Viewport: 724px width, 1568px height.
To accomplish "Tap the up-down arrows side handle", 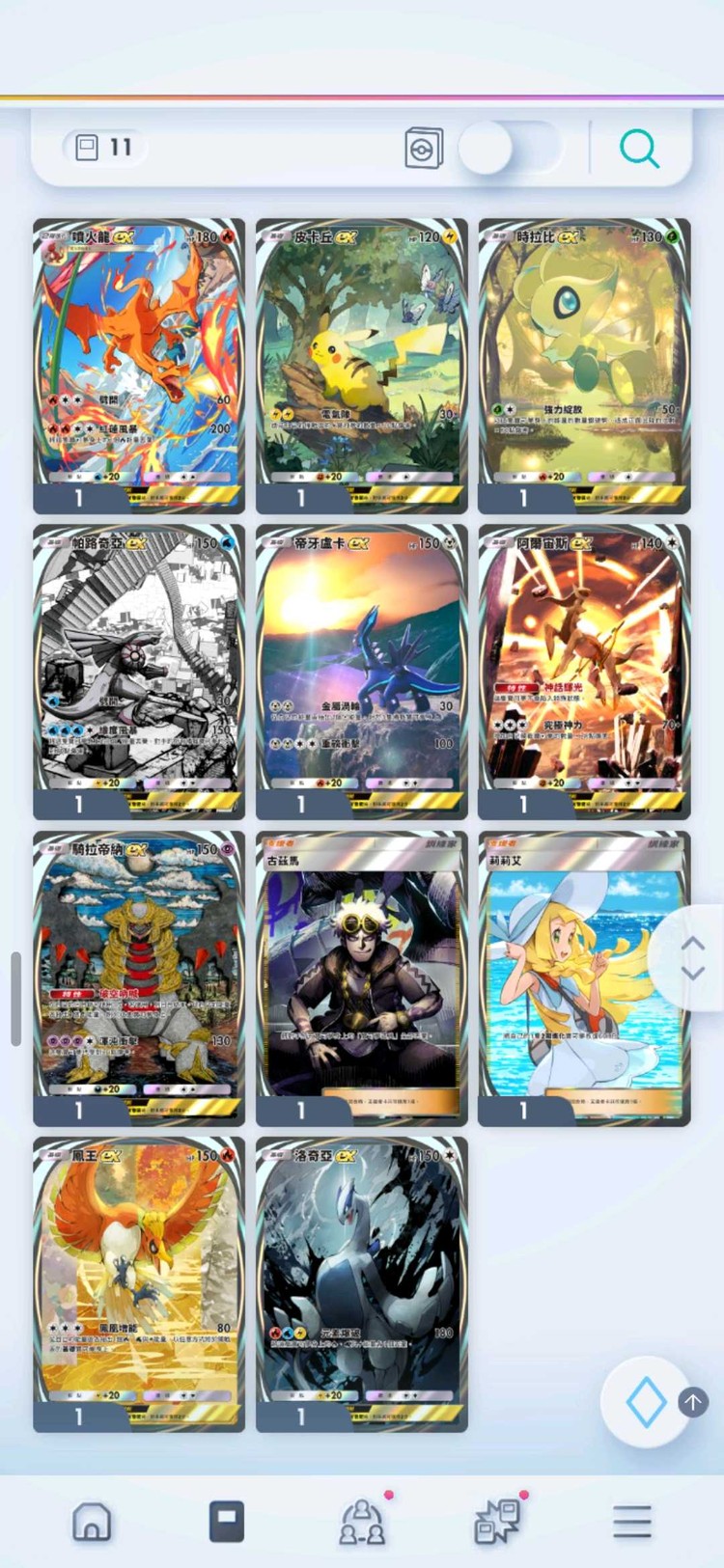I will pos(692,958).
